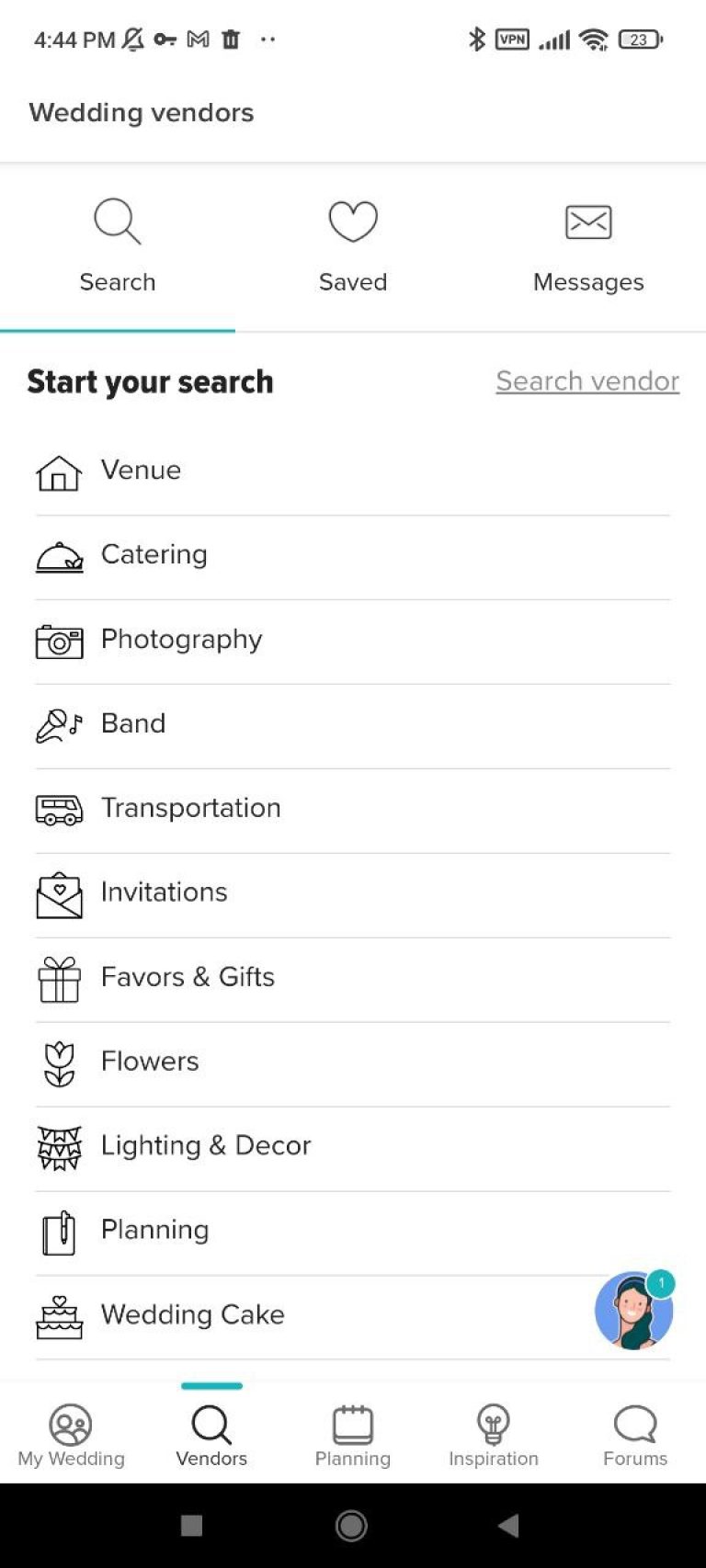Screen dimensions: 706x1568
Task: Open the Flowers tulip icon
Action: (59, 1063)
